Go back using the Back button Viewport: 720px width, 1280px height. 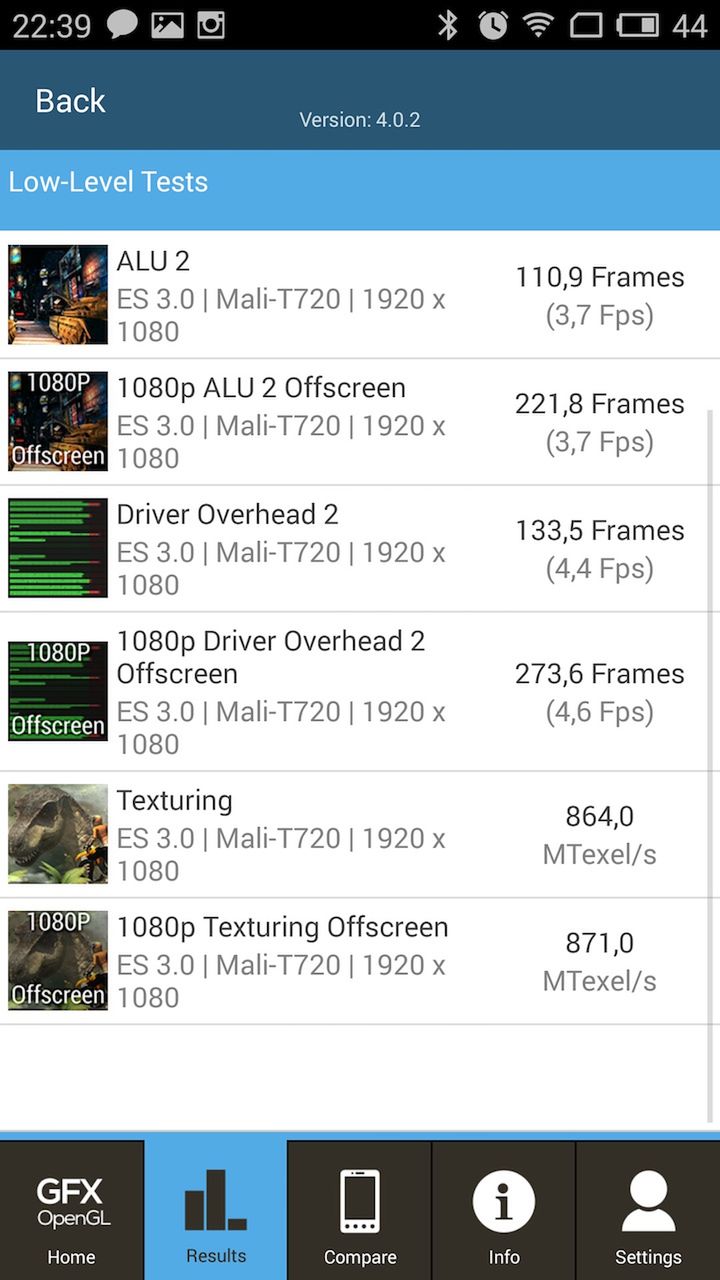click(70, 101)
